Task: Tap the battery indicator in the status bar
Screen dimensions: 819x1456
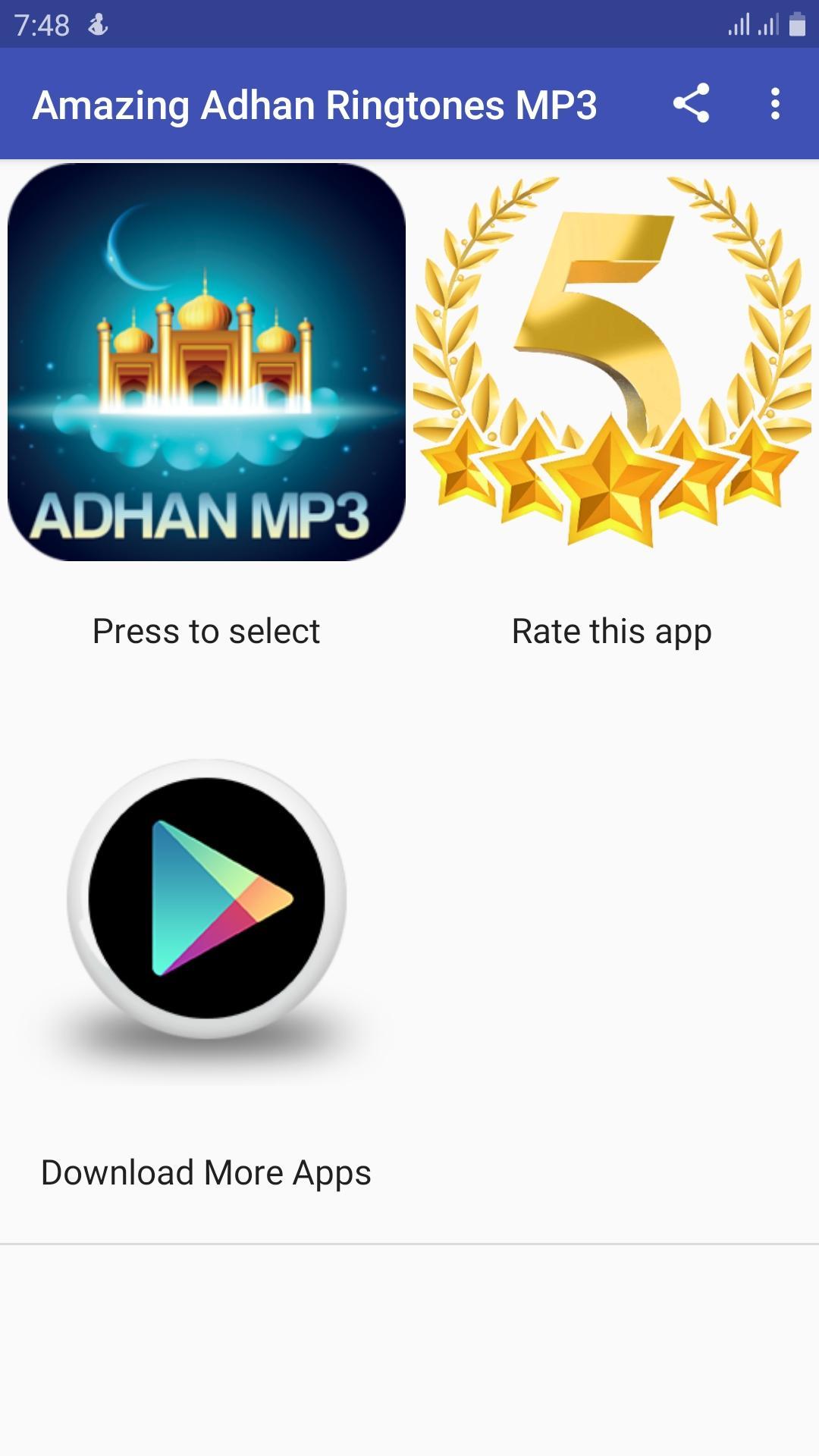Action: [x=797, y=24]
